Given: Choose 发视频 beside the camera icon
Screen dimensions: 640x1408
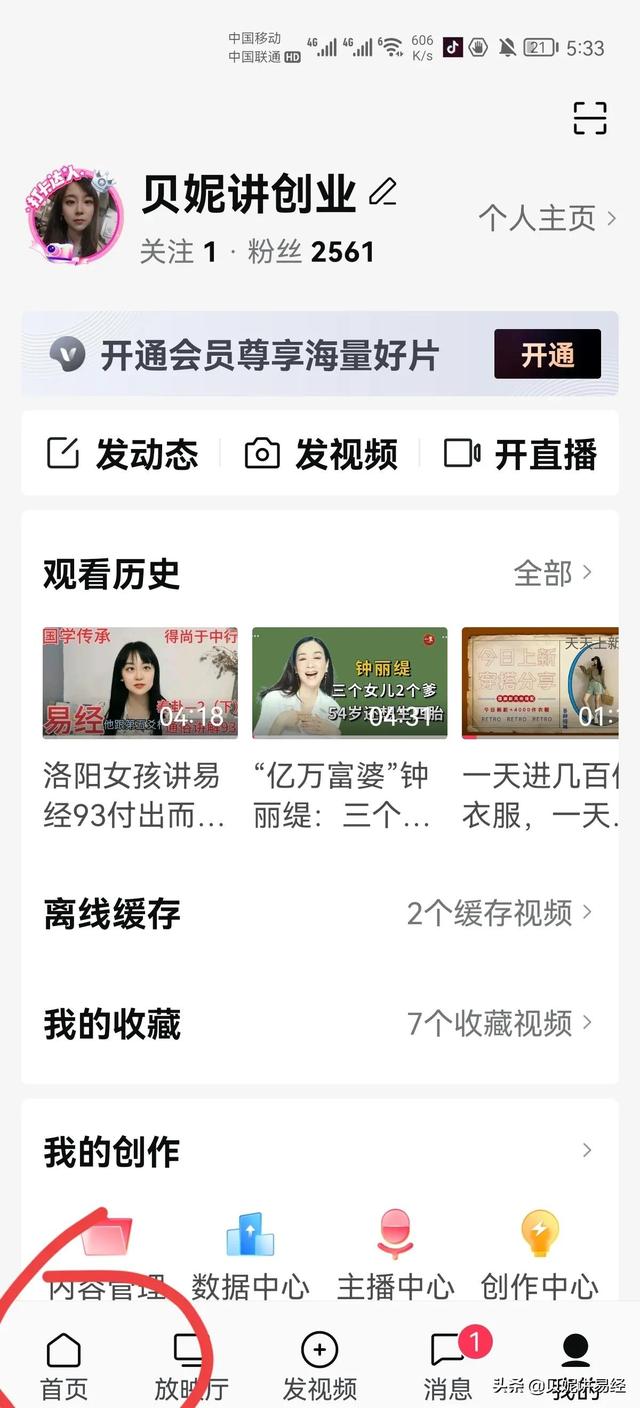Looking at the screenshot, I should point(322,454).
